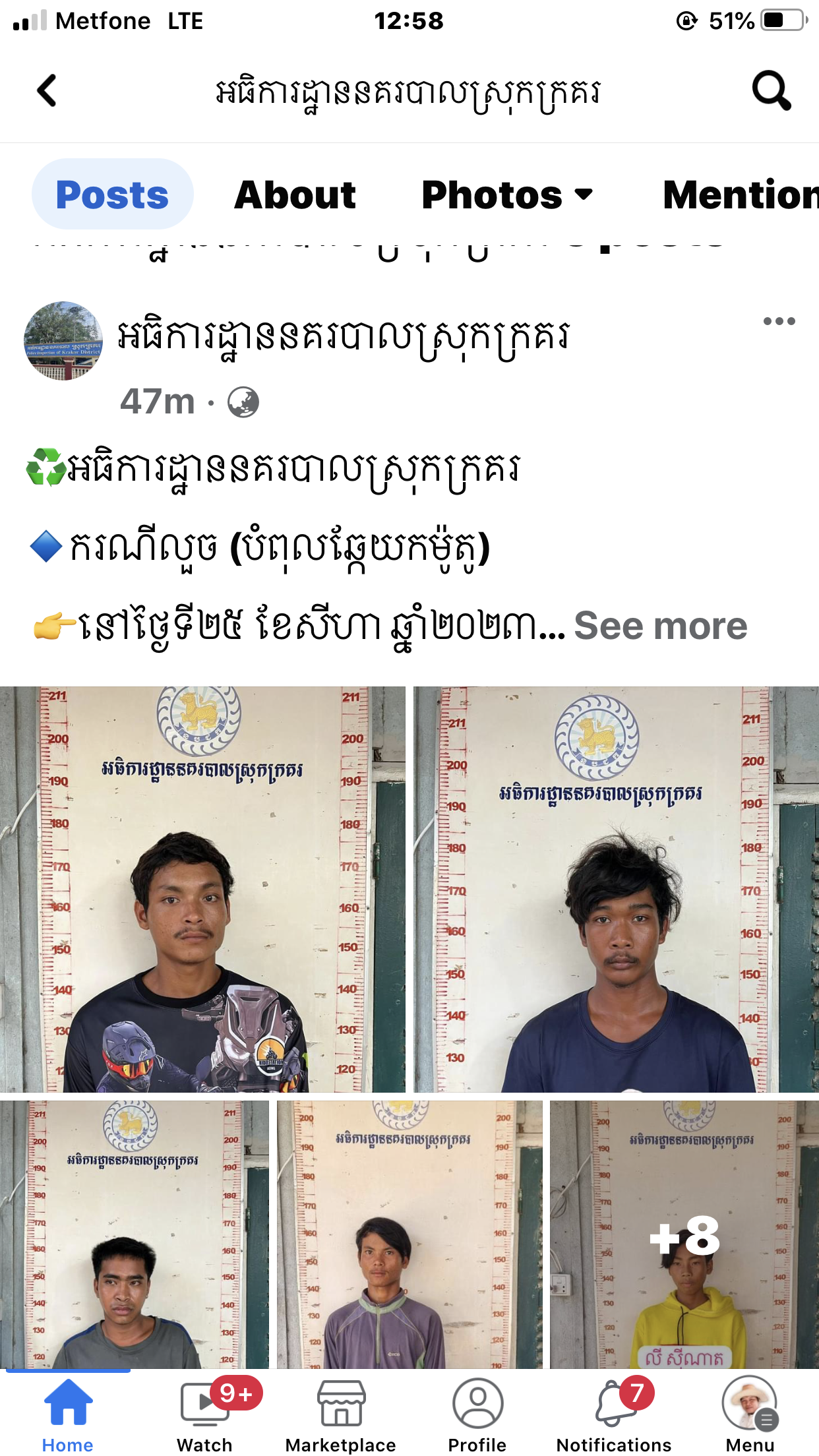This screenshot has height=1456, width=819.
Task: Open the Watch tab
Action: pos(204,1414)
